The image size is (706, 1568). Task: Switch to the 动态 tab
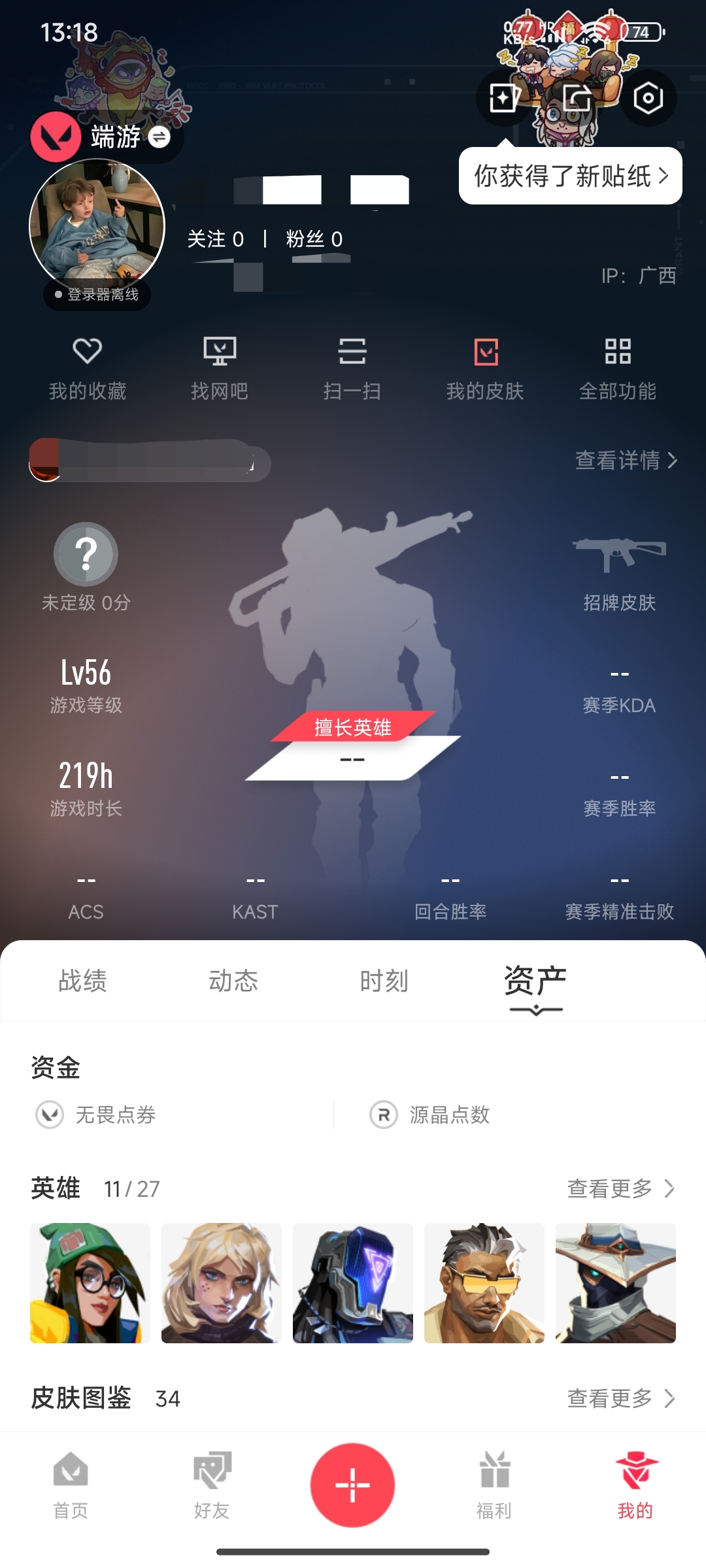point(233,981)
